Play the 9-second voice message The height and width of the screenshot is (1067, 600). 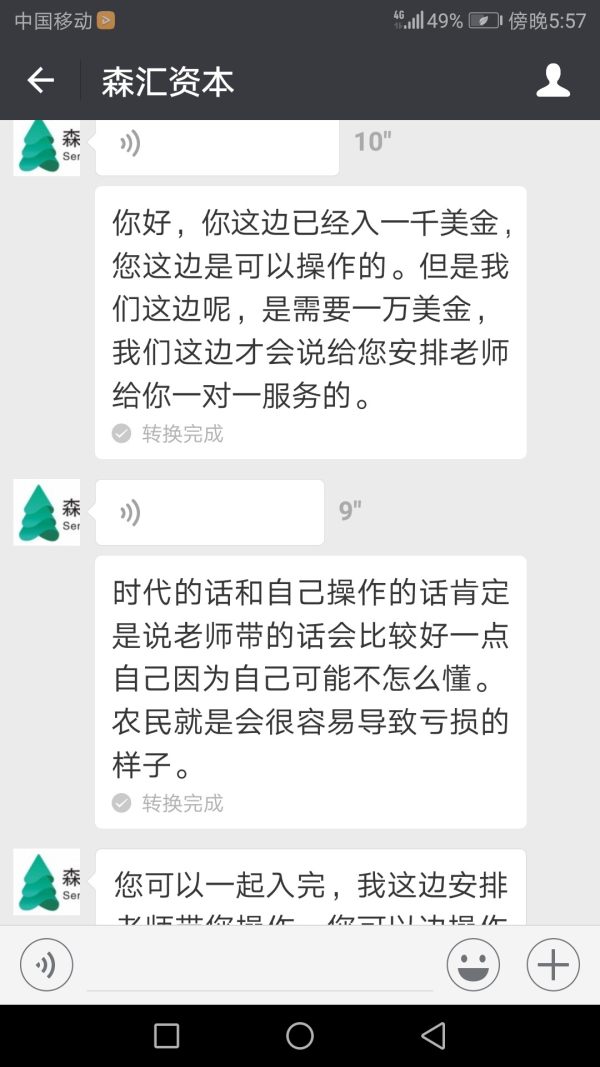(210, 513)
